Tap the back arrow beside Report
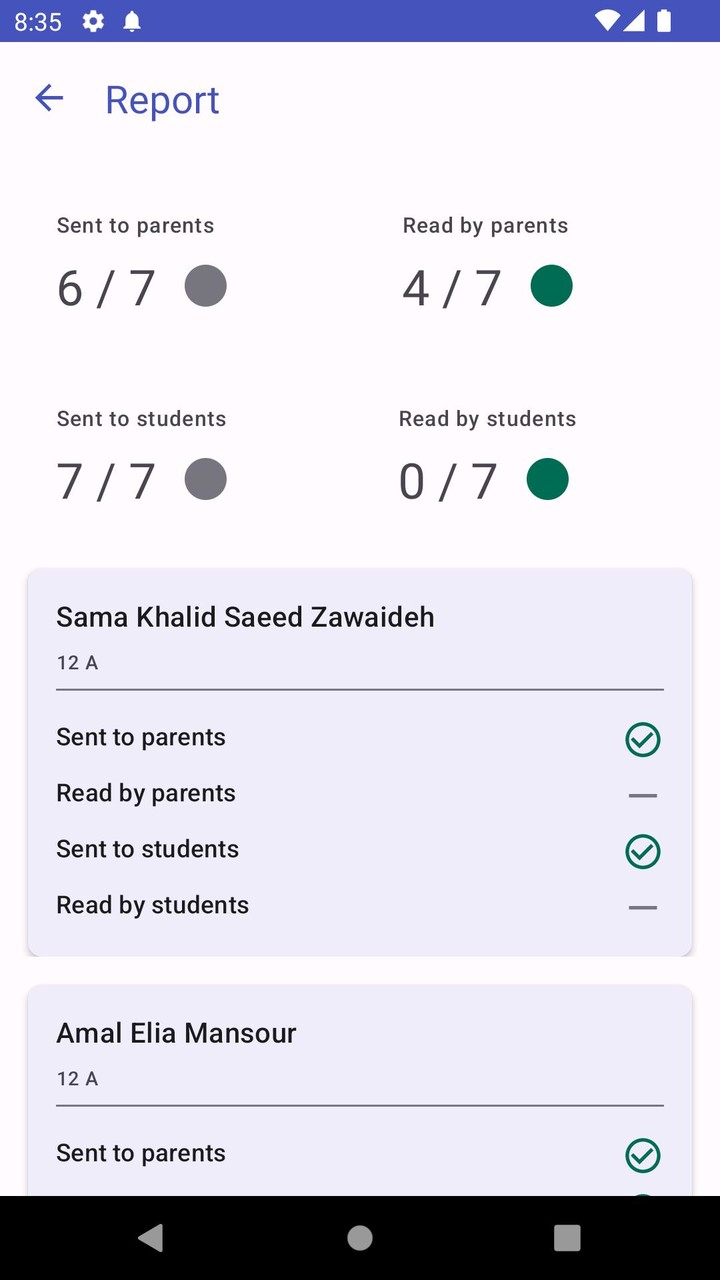 pos(49,98)
